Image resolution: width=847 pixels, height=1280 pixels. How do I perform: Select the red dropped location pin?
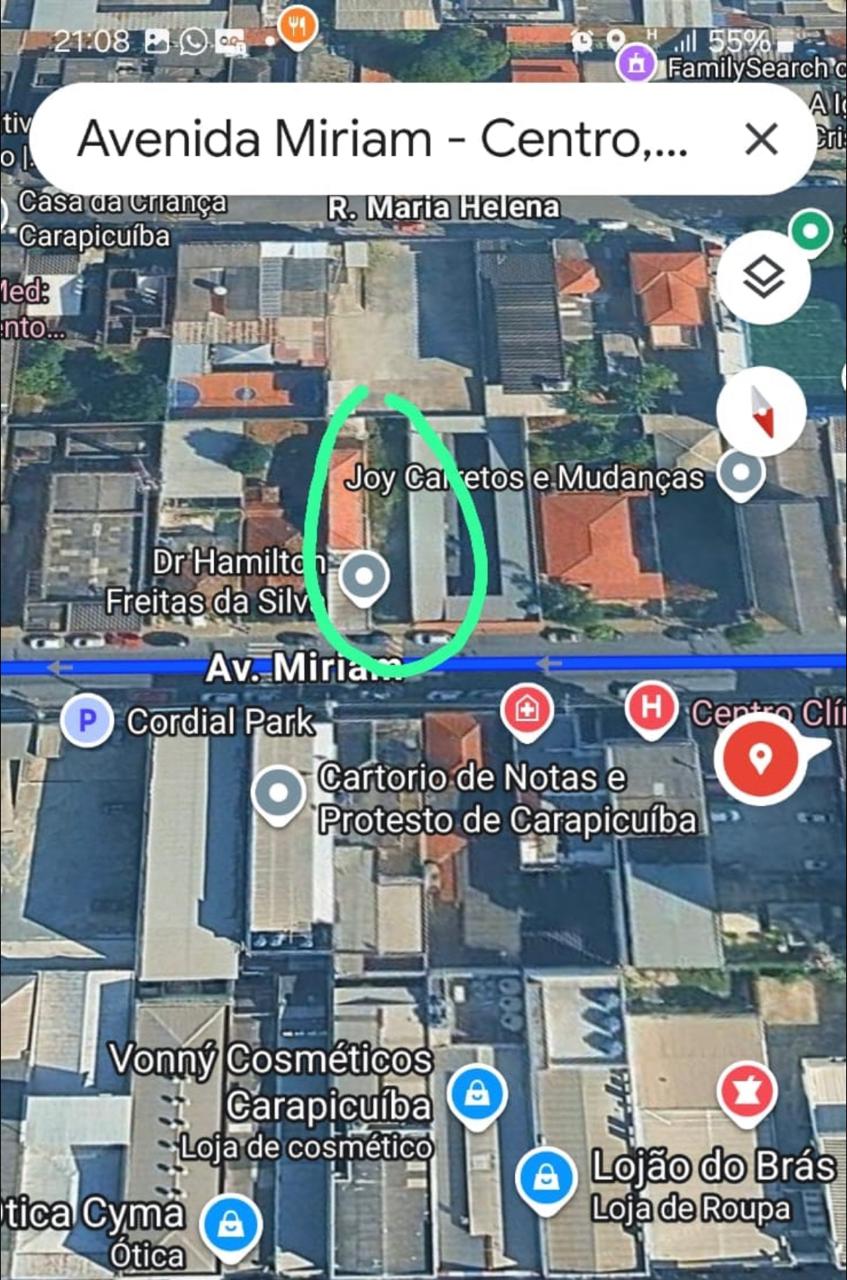(762, 757)
